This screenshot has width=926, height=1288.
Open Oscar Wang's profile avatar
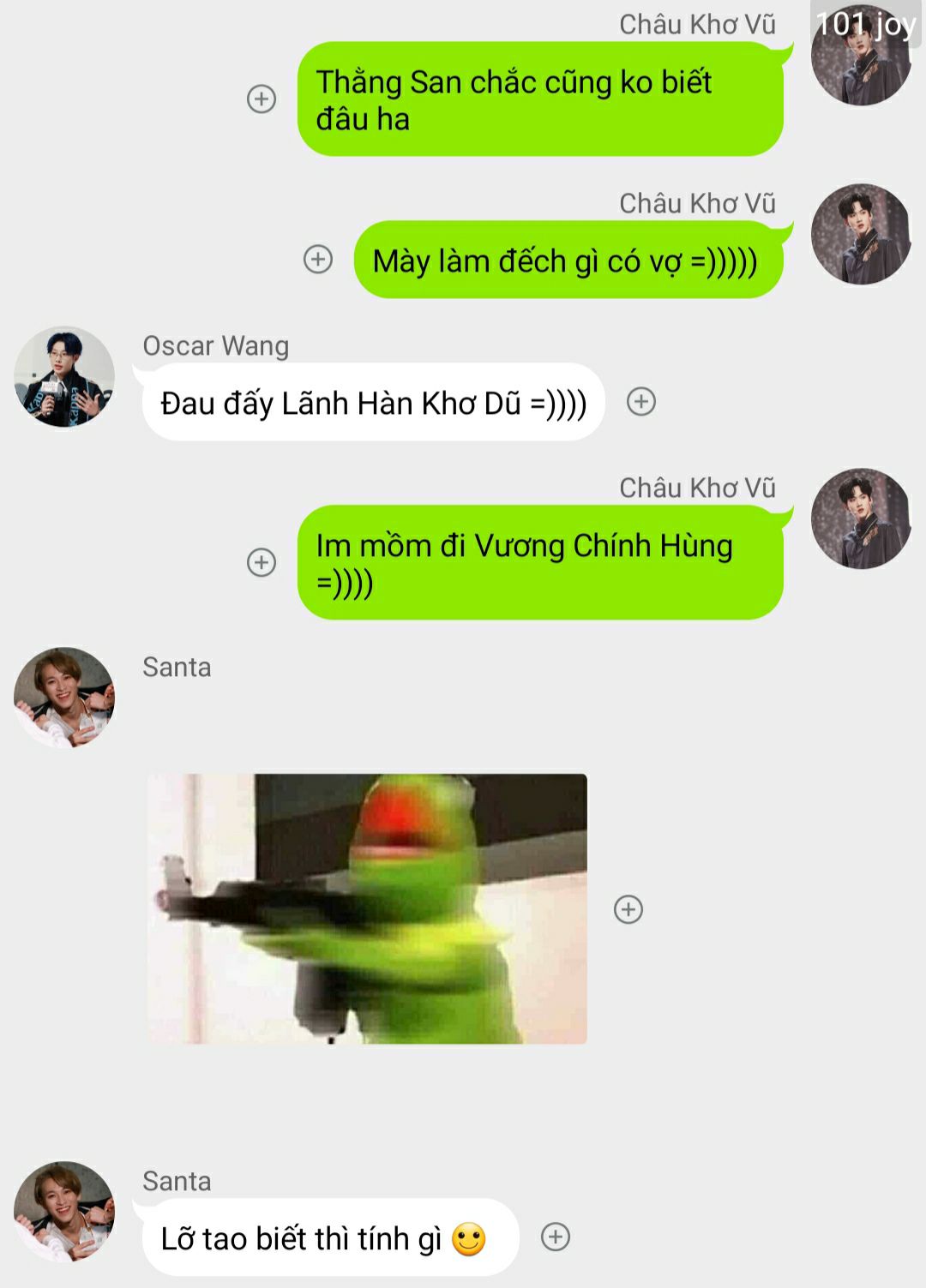pos(64,376)
